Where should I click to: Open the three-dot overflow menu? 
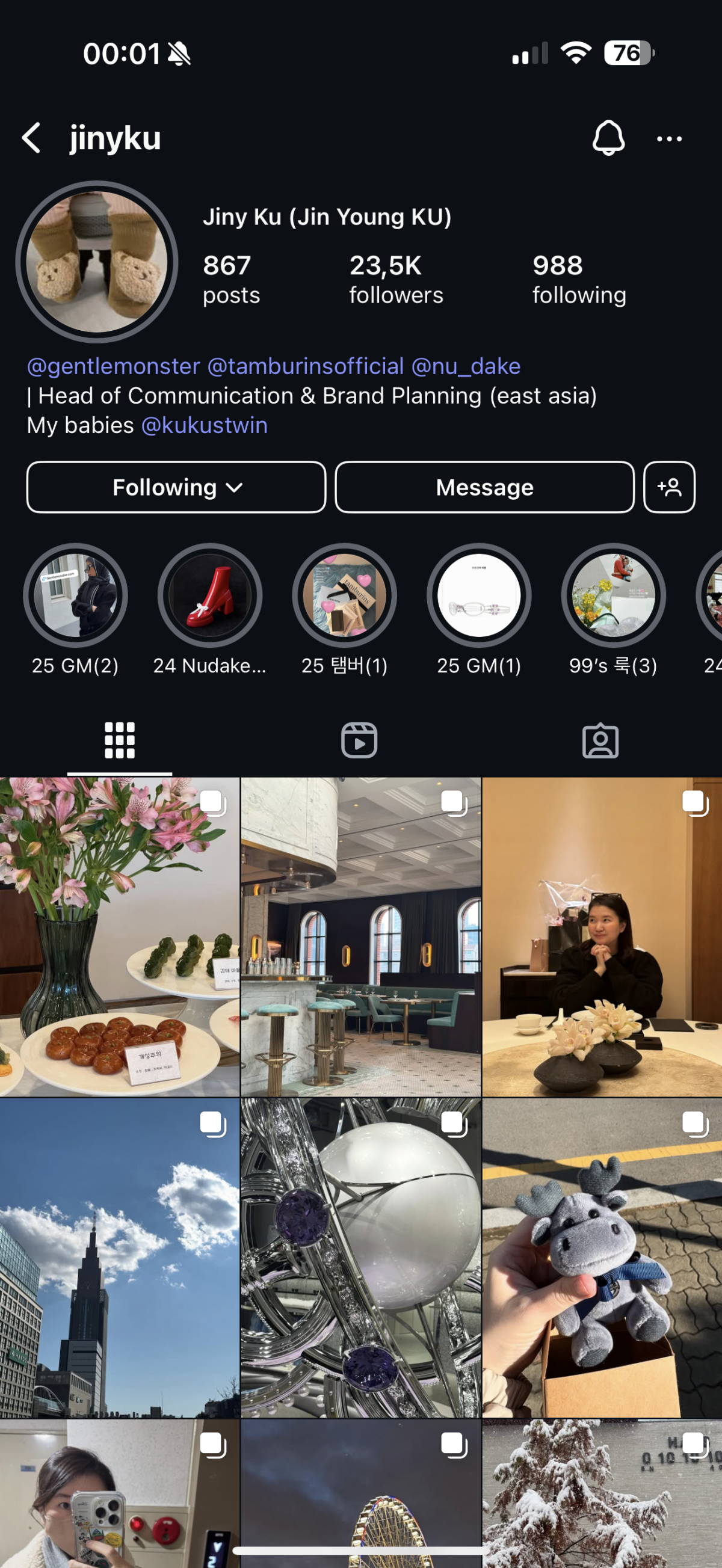[668, 139]
